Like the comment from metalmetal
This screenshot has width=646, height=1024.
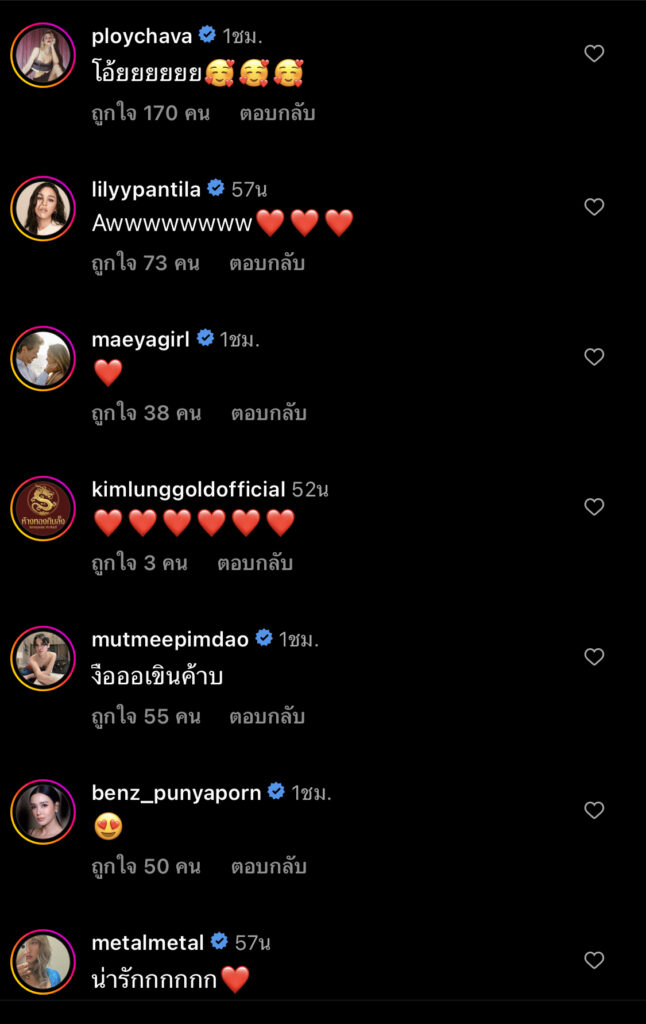coord(594,960)
